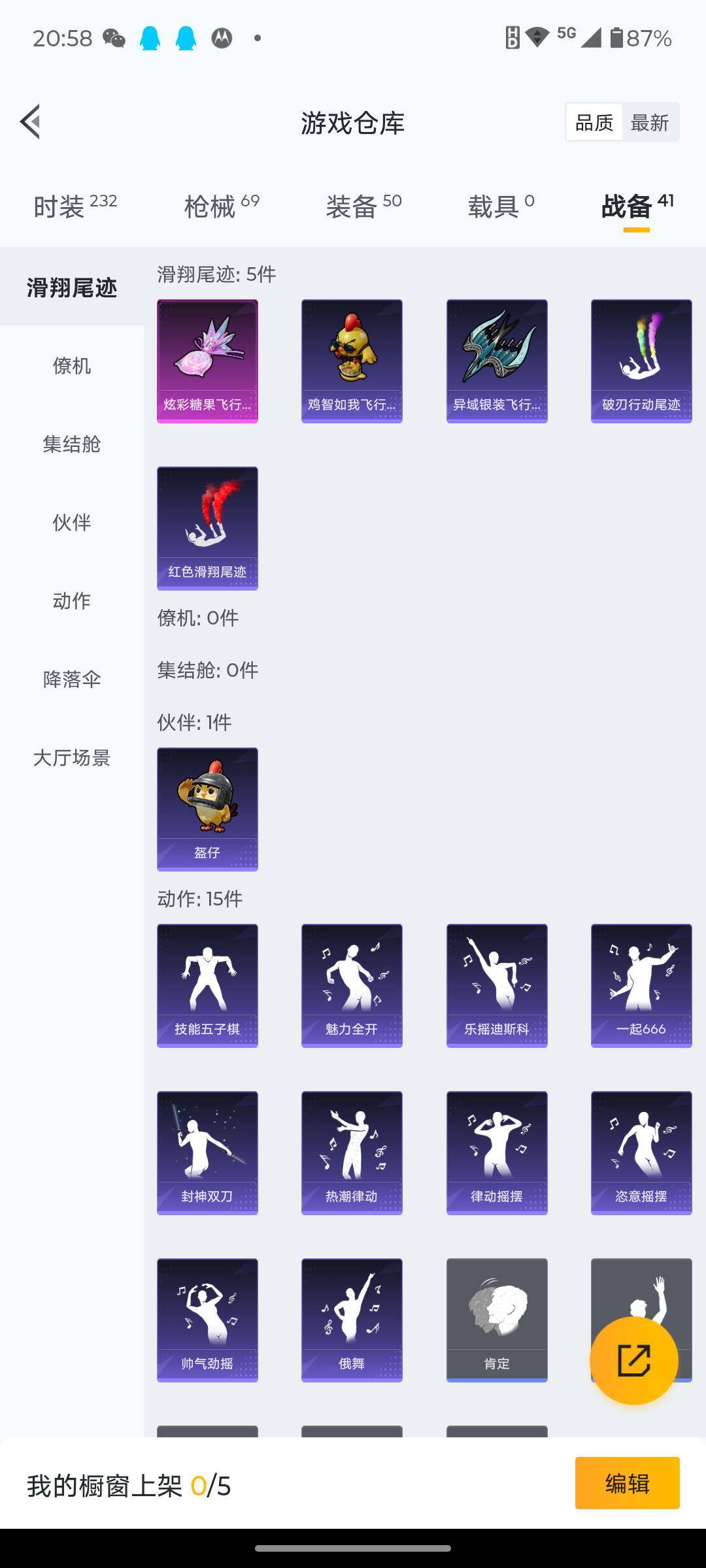Open the 装备 tab
The width and height of the screenshot is (706, 1568).
[x=363, y=206]
